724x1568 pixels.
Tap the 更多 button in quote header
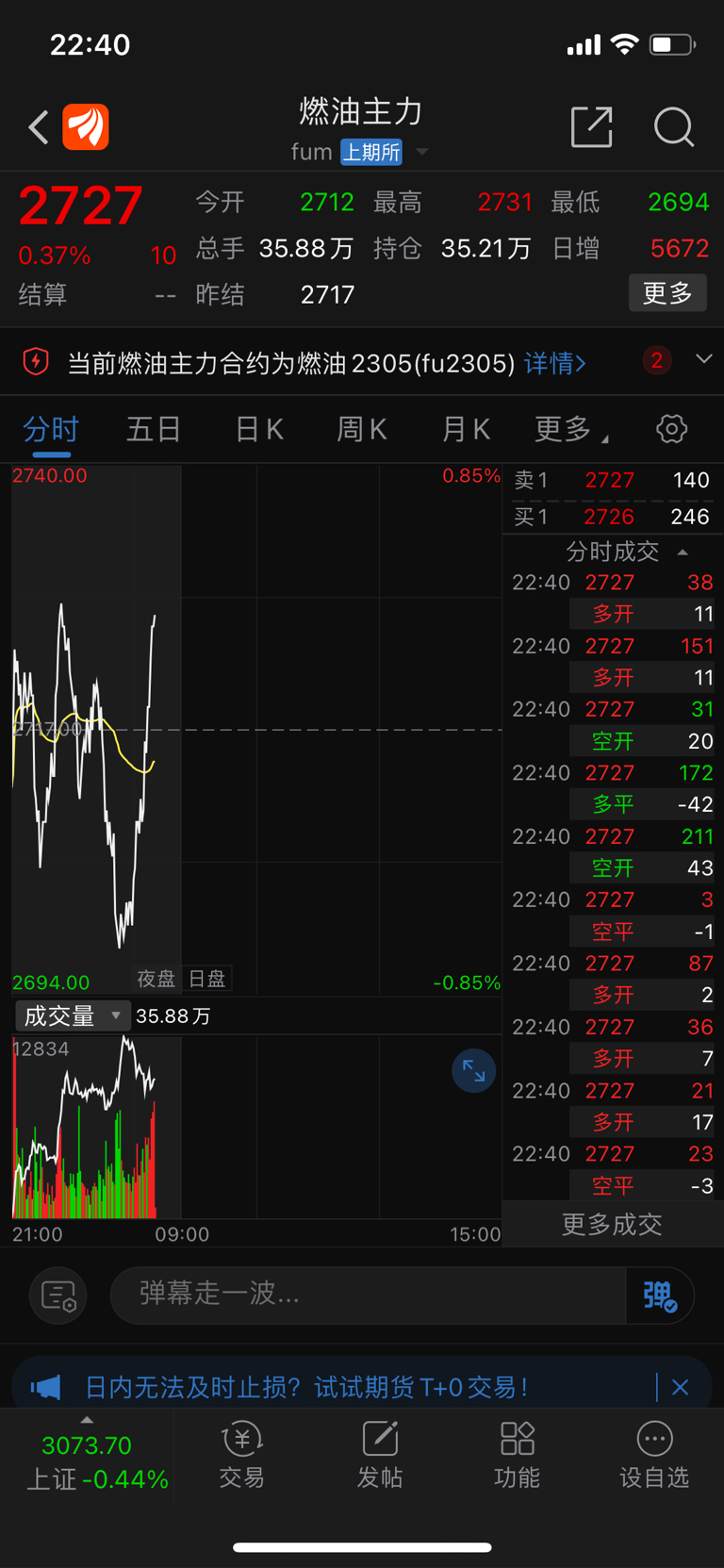[667, 293]
